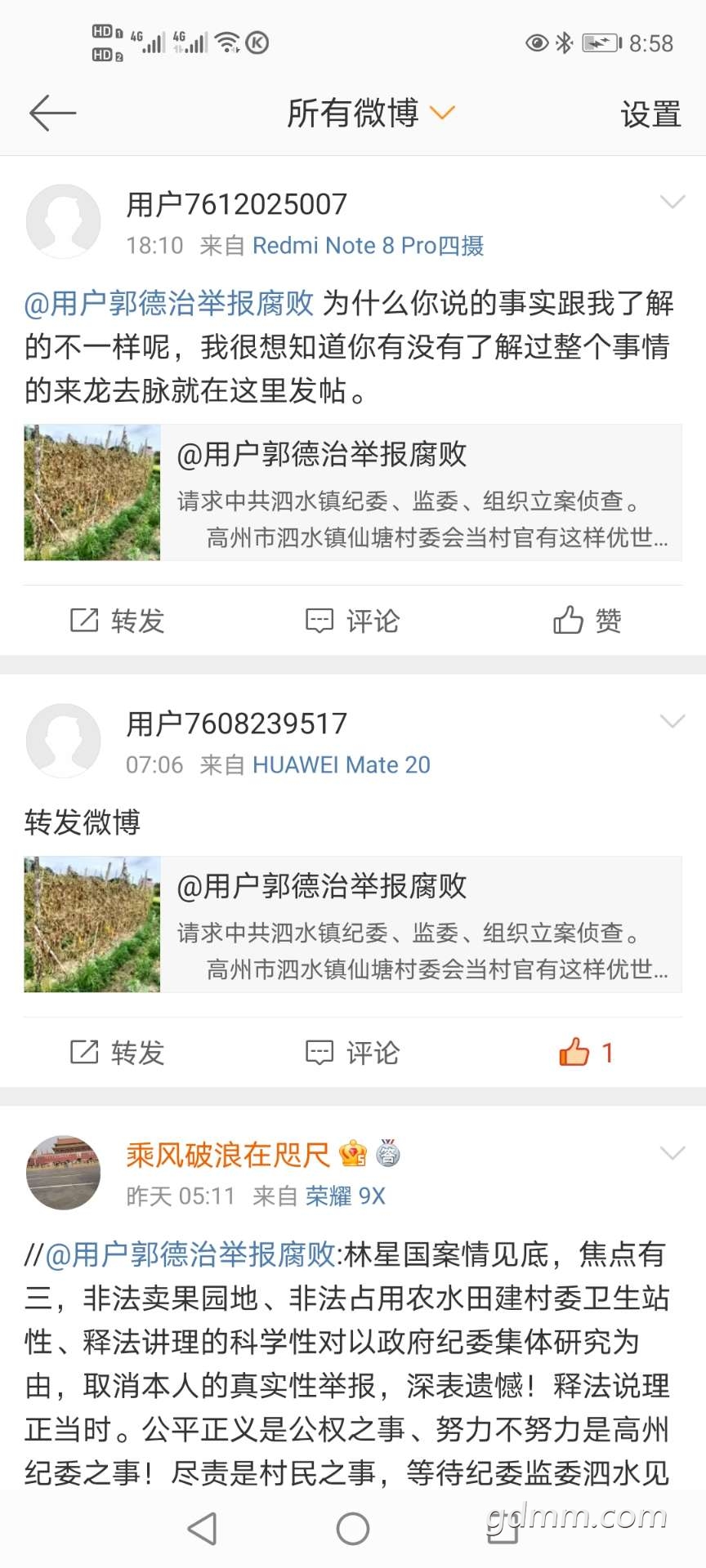
Task: Open the quoted post card under 用户7612025007's post
Action: [x=353, y=492]
